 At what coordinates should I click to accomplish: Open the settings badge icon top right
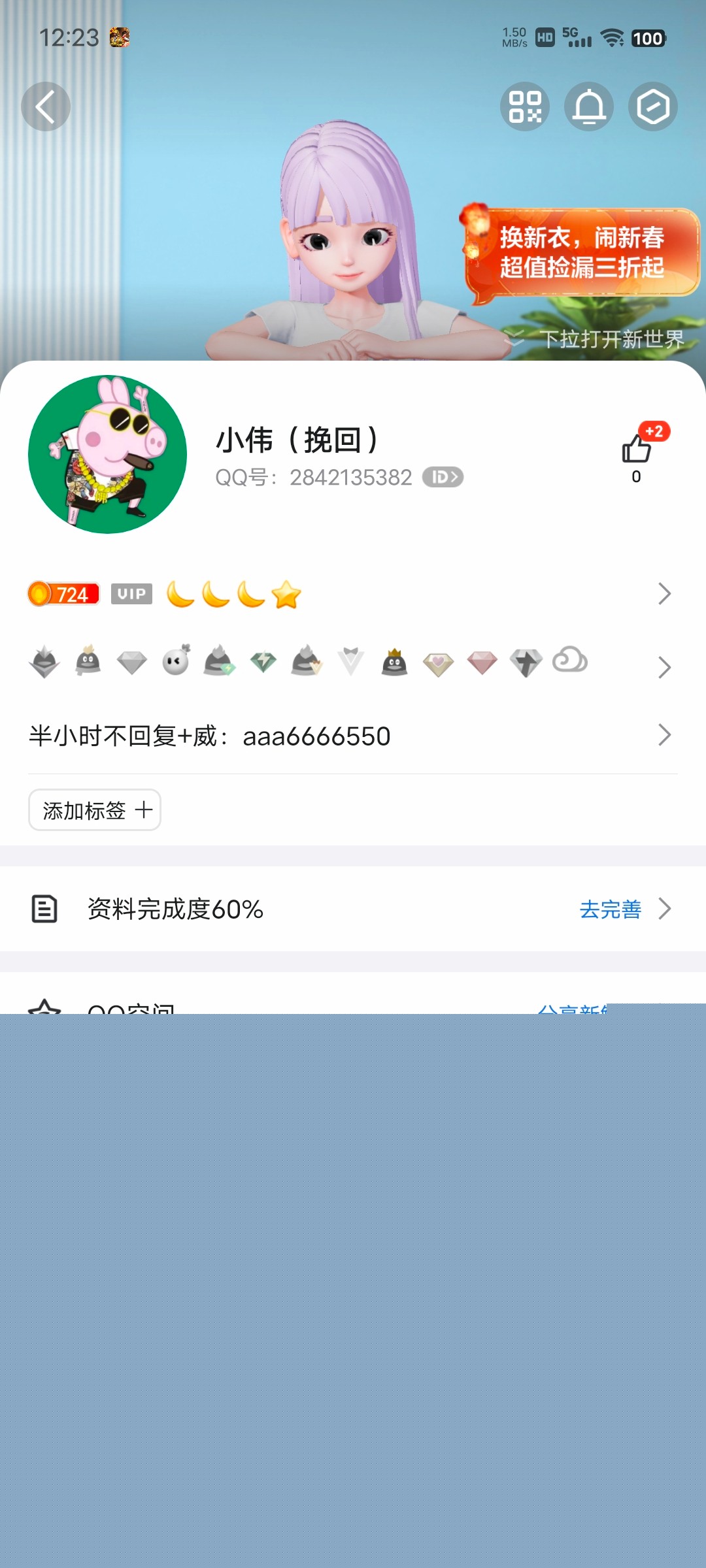coord(652,106)
